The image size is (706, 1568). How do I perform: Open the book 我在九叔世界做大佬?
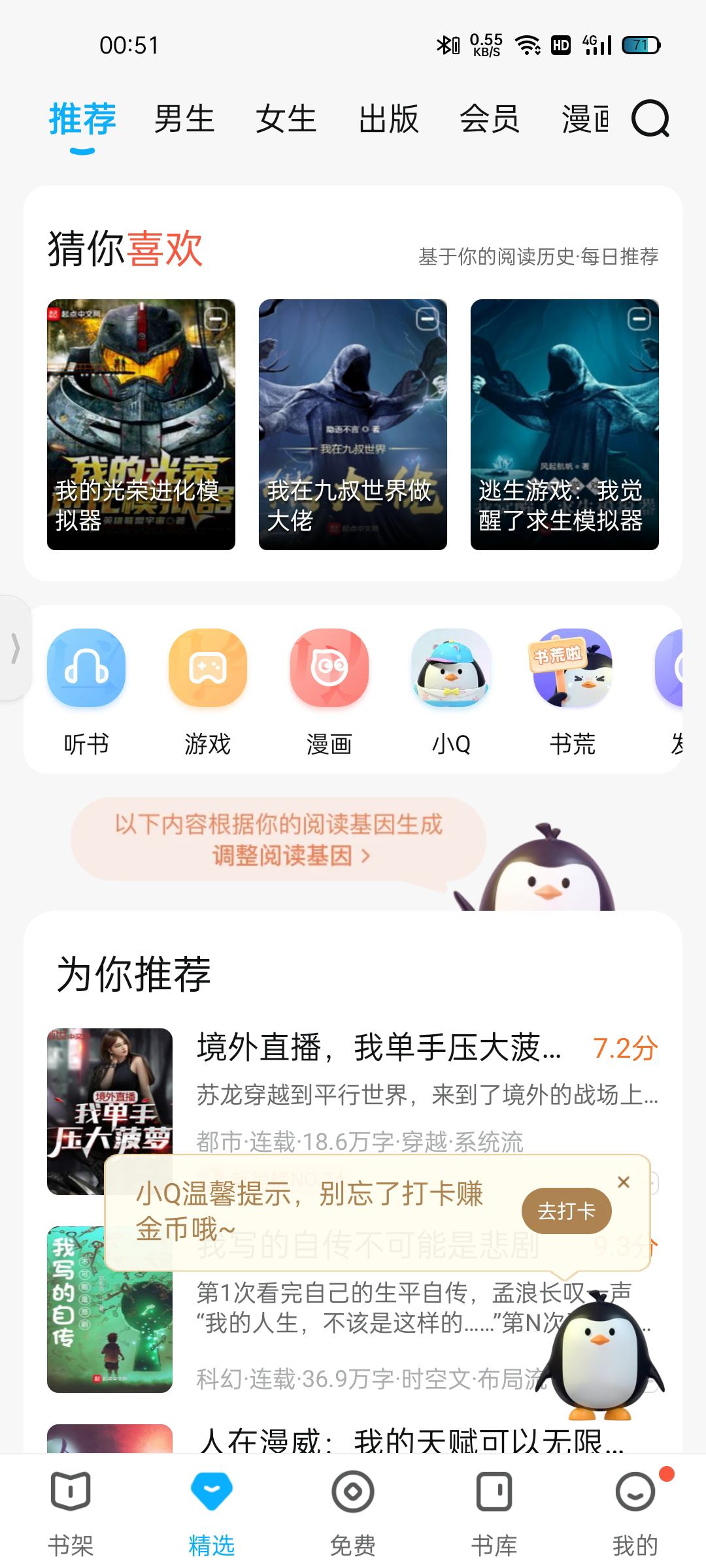pos(353,425)
